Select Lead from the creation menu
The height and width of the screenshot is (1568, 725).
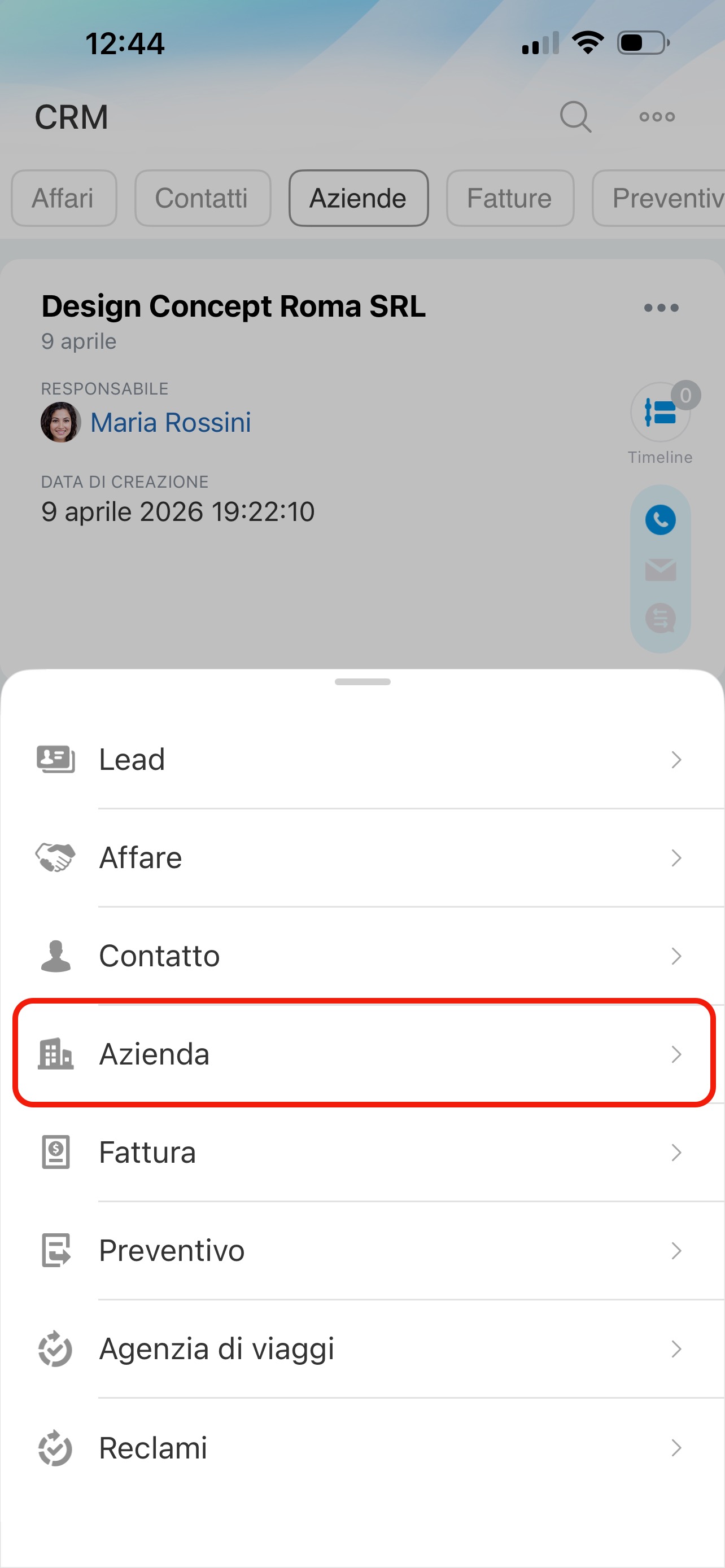(x=361, y=759)
